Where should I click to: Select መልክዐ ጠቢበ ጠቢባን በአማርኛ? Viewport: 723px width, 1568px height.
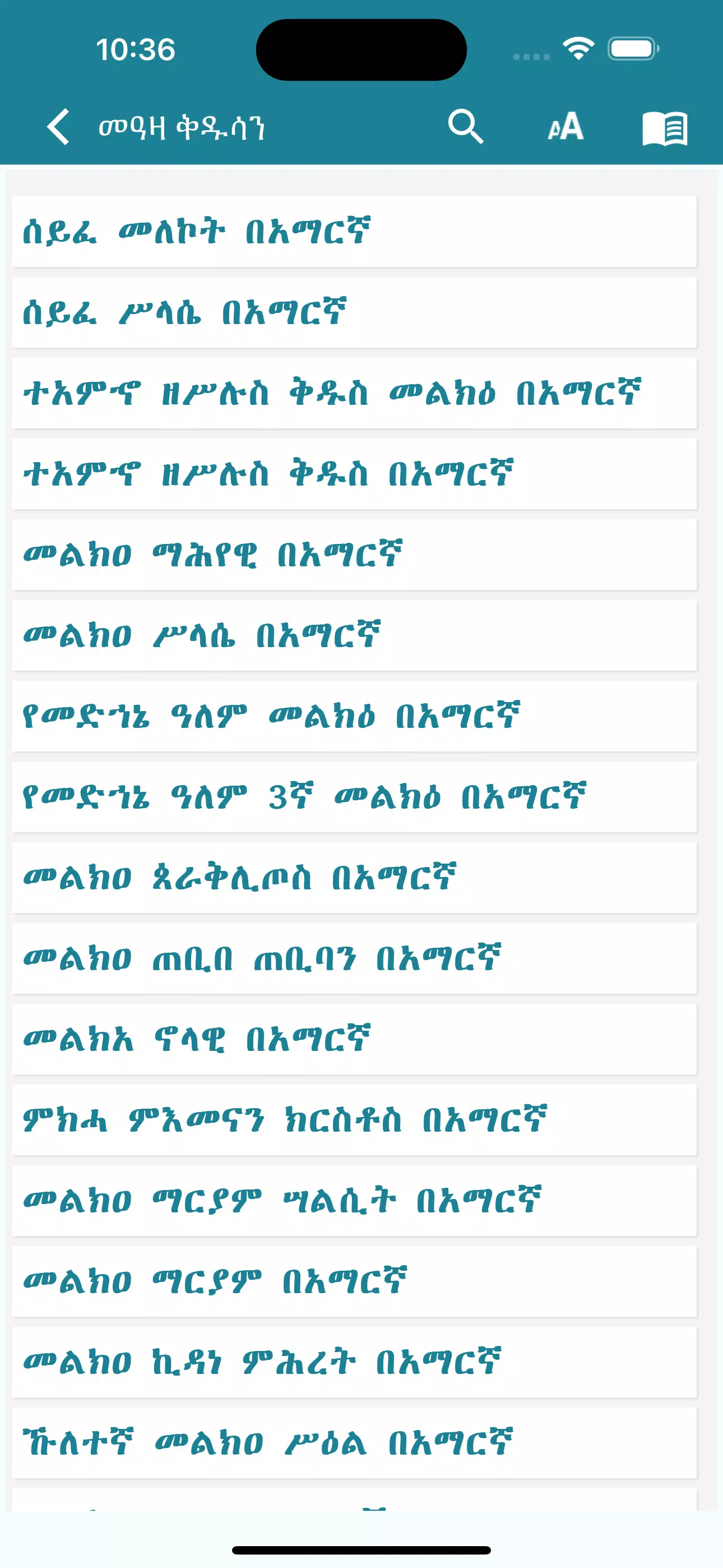tap(354, 959)
